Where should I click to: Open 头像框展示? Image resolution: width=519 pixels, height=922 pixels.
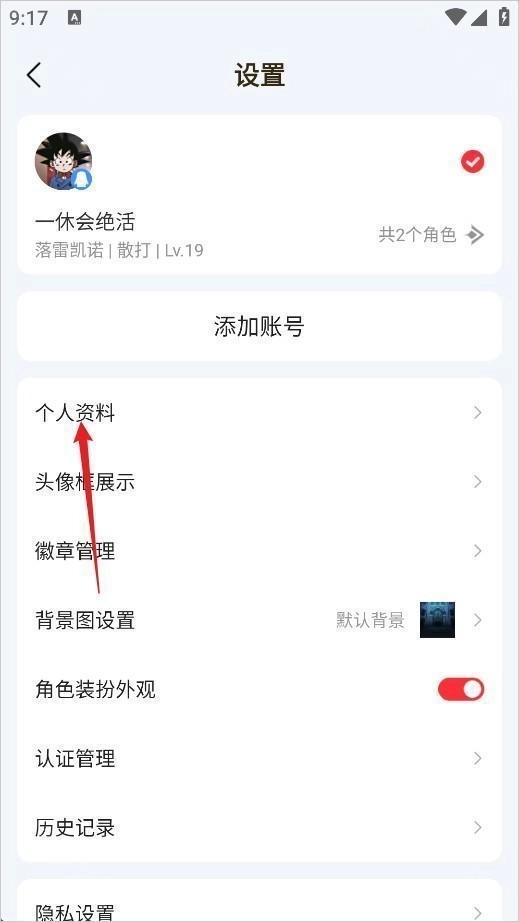point(259,482)
